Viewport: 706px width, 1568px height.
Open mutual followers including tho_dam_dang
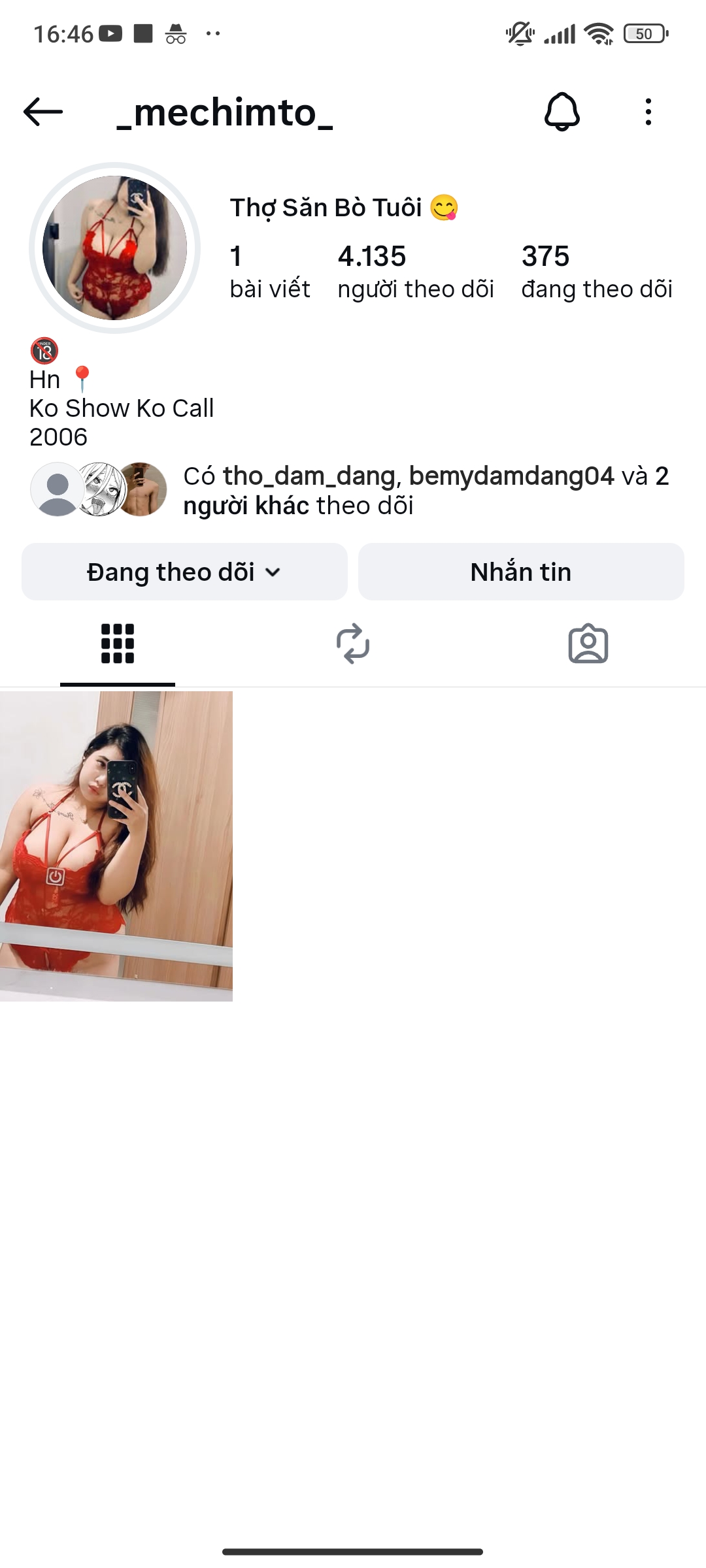point(425,491)
